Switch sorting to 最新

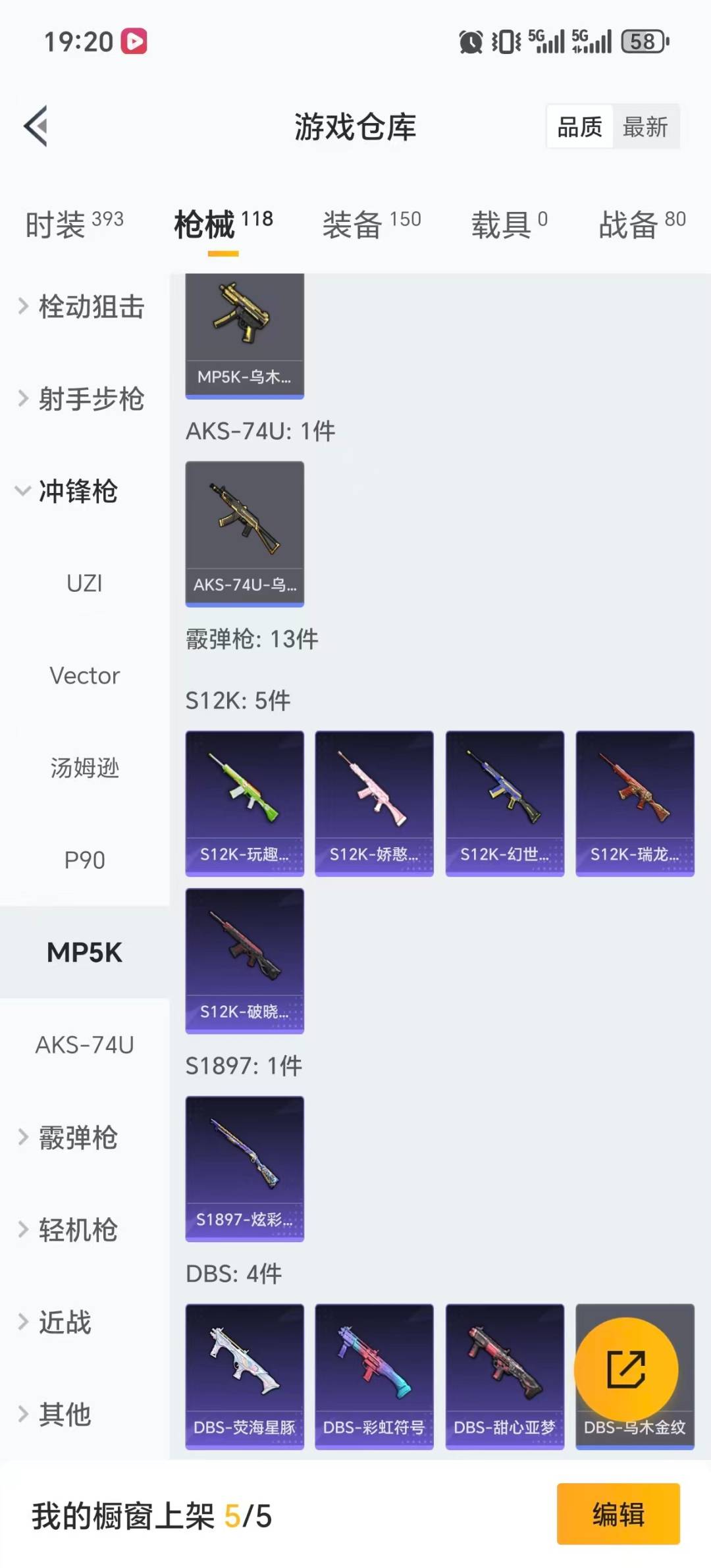pos(646,127)
